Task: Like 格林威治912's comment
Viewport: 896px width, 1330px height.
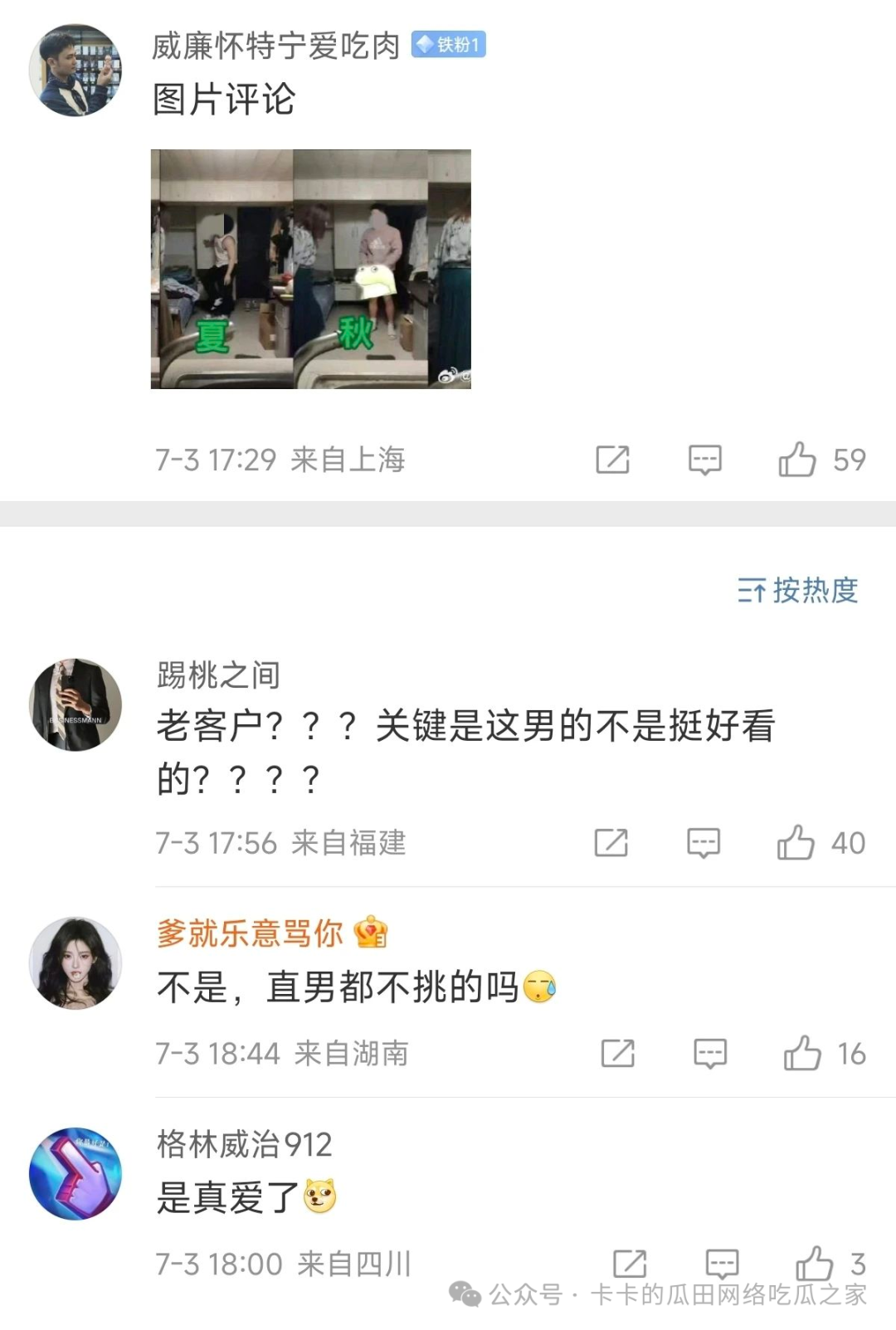Action: (x=814, y=1264)
